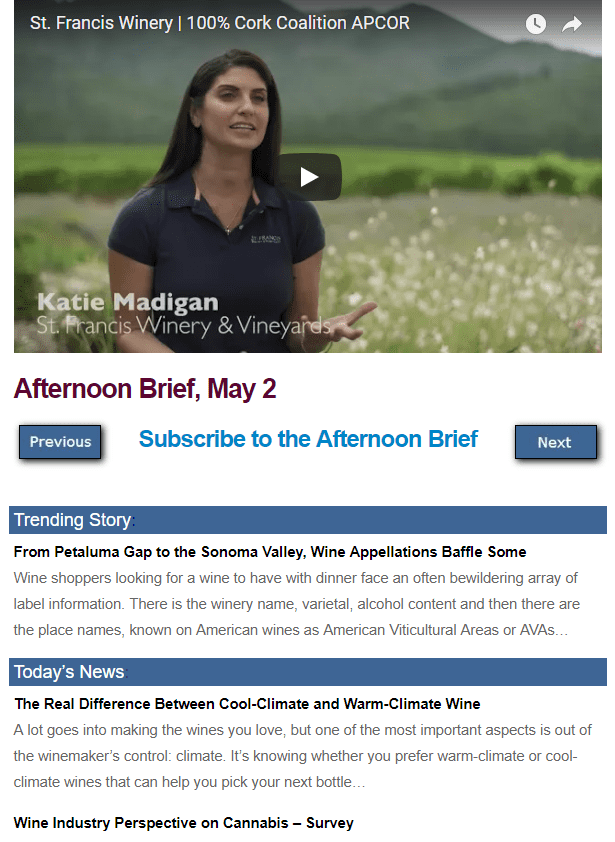Share the St. Francis Winery video
615x842 pixels.
coord(572,24)
